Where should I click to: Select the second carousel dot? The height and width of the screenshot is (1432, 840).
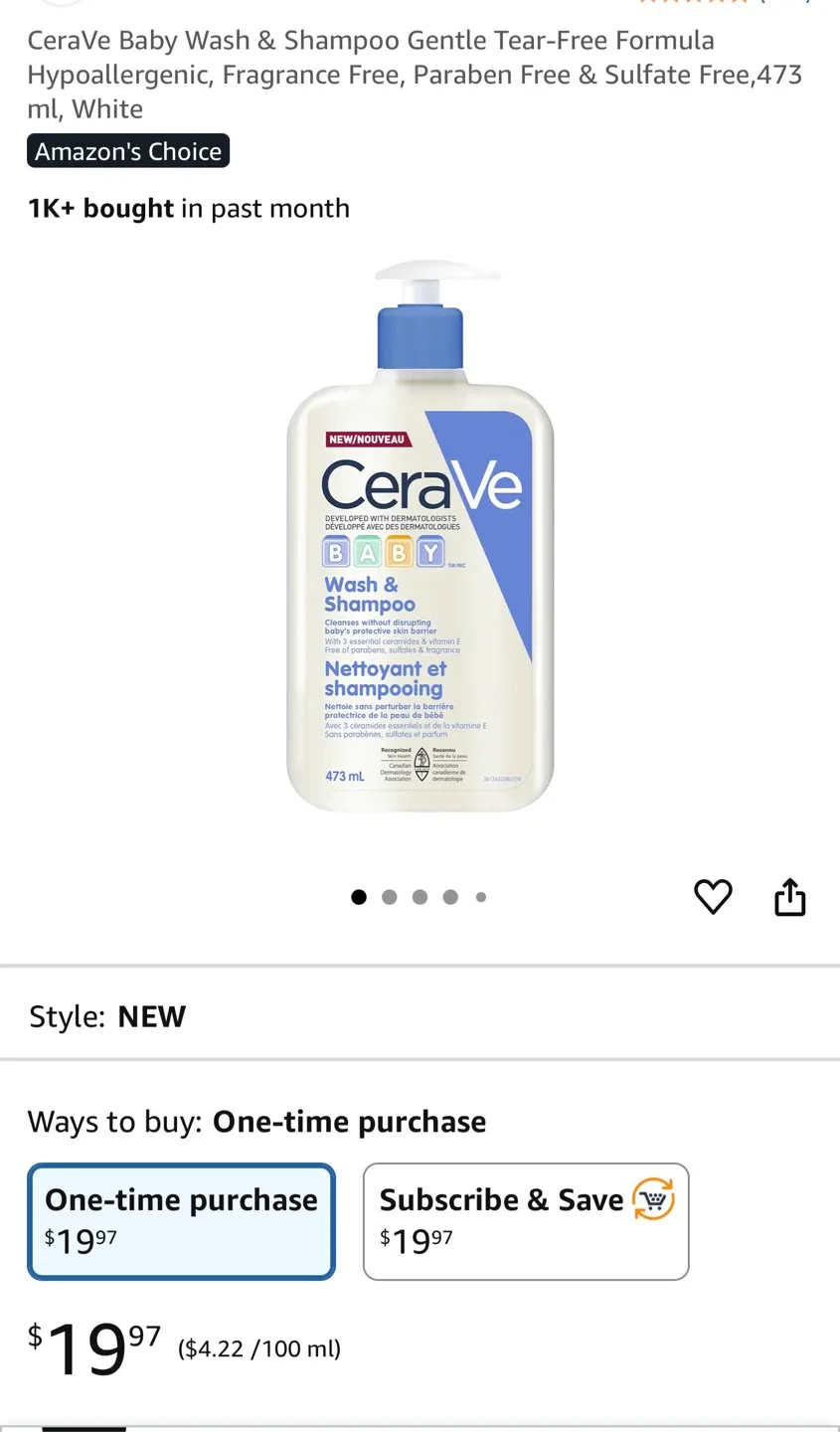[390, 896]
